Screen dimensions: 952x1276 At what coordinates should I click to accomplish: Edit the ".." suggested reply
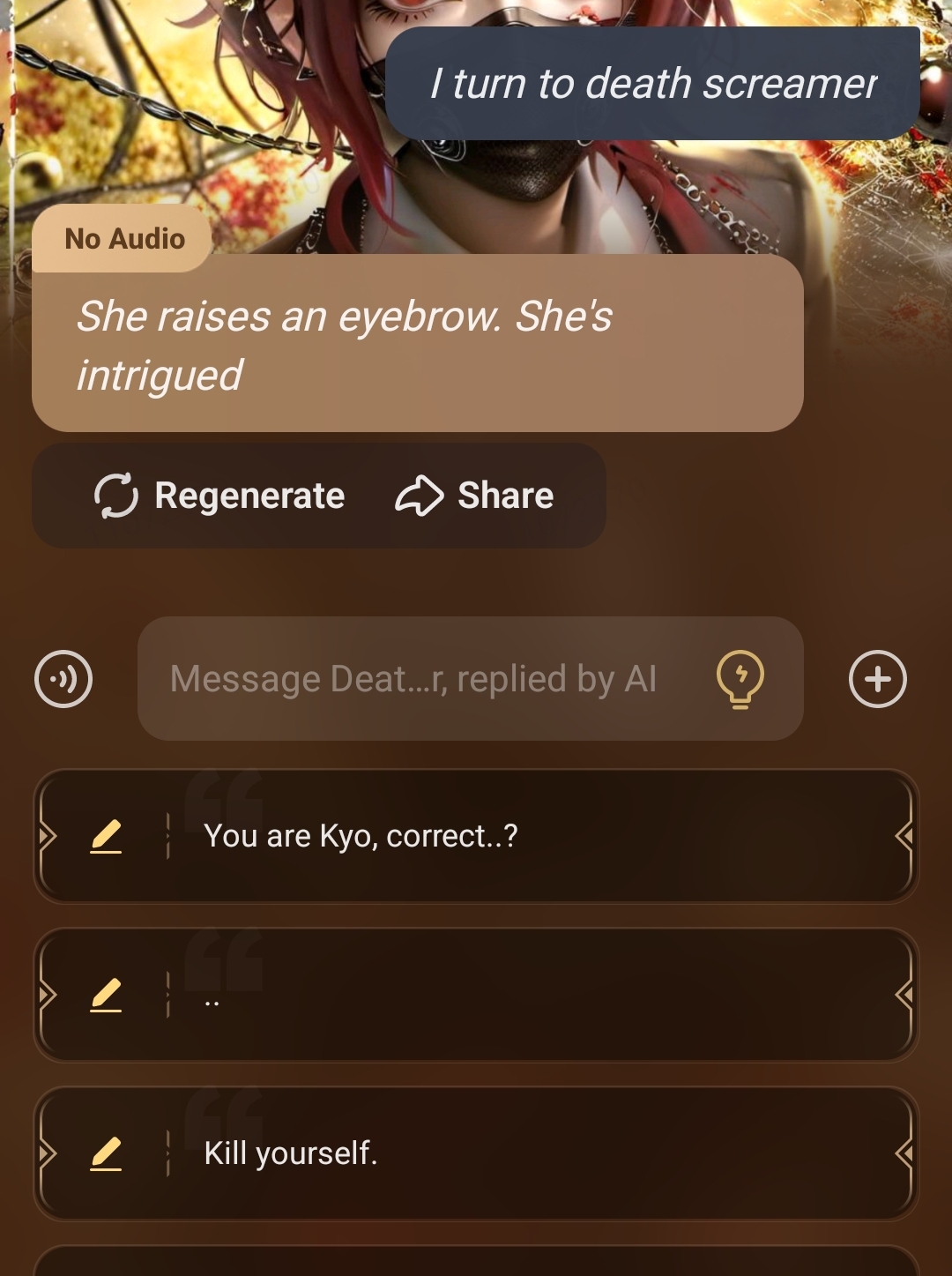pos(106,995)
